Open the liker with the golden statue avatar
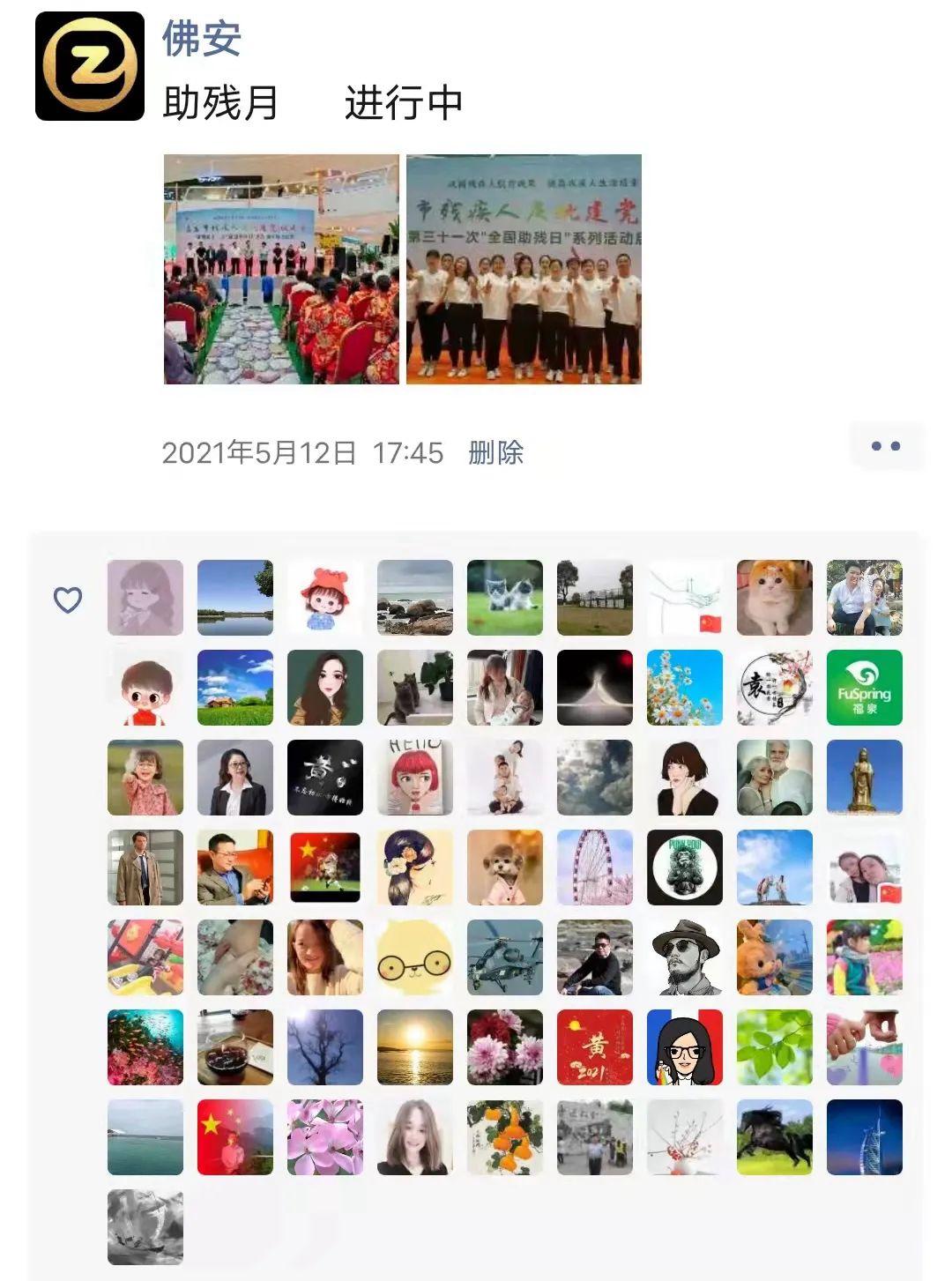Viewport: 952px width, 1281px height. point(864,778)
